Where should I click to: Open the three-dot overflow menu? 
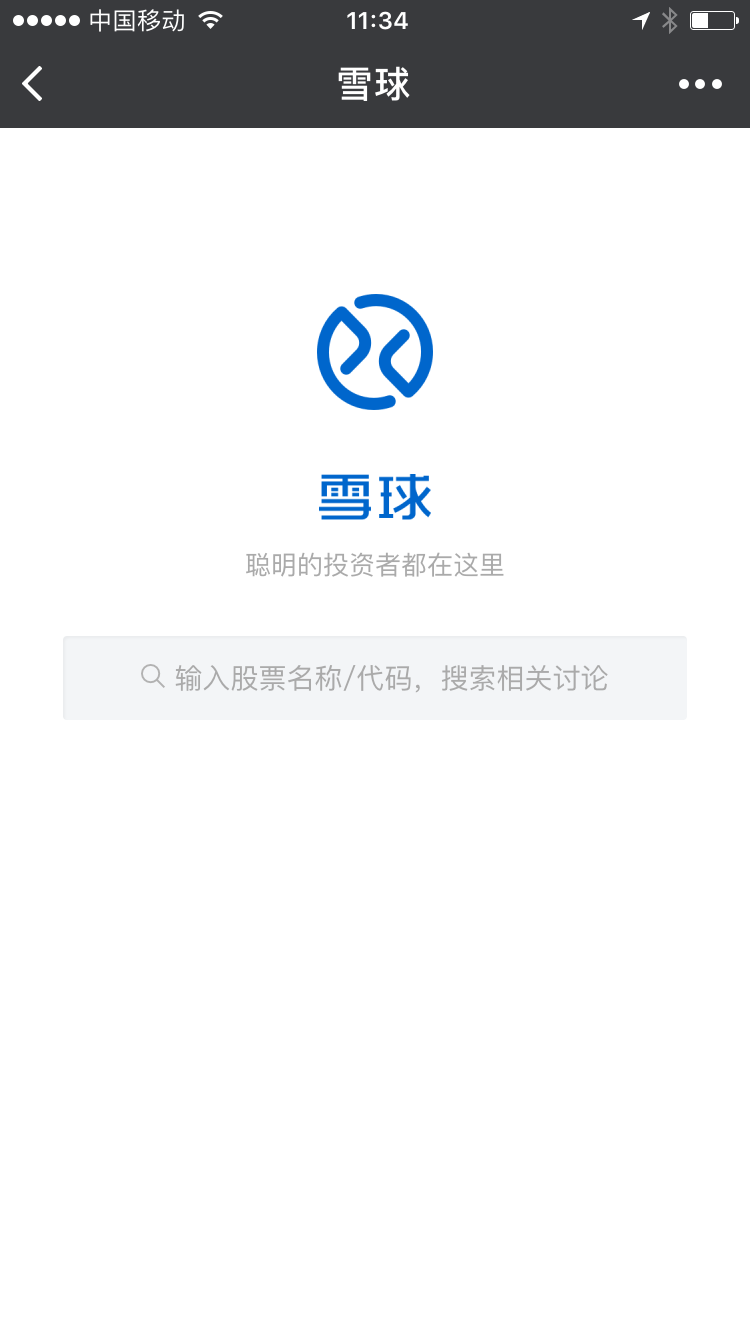click(700, 84)
